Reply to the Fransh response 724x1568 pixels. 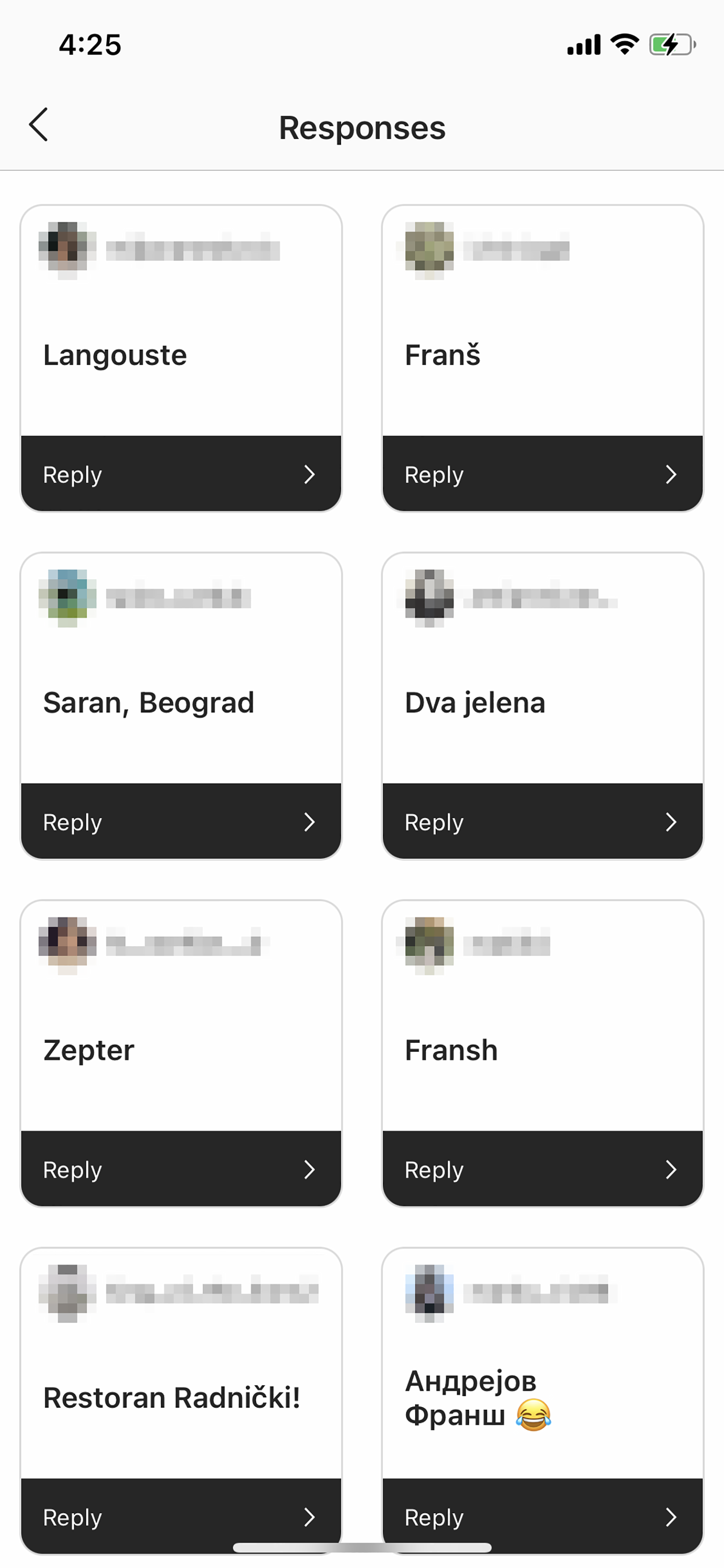tap(542, 1169)
